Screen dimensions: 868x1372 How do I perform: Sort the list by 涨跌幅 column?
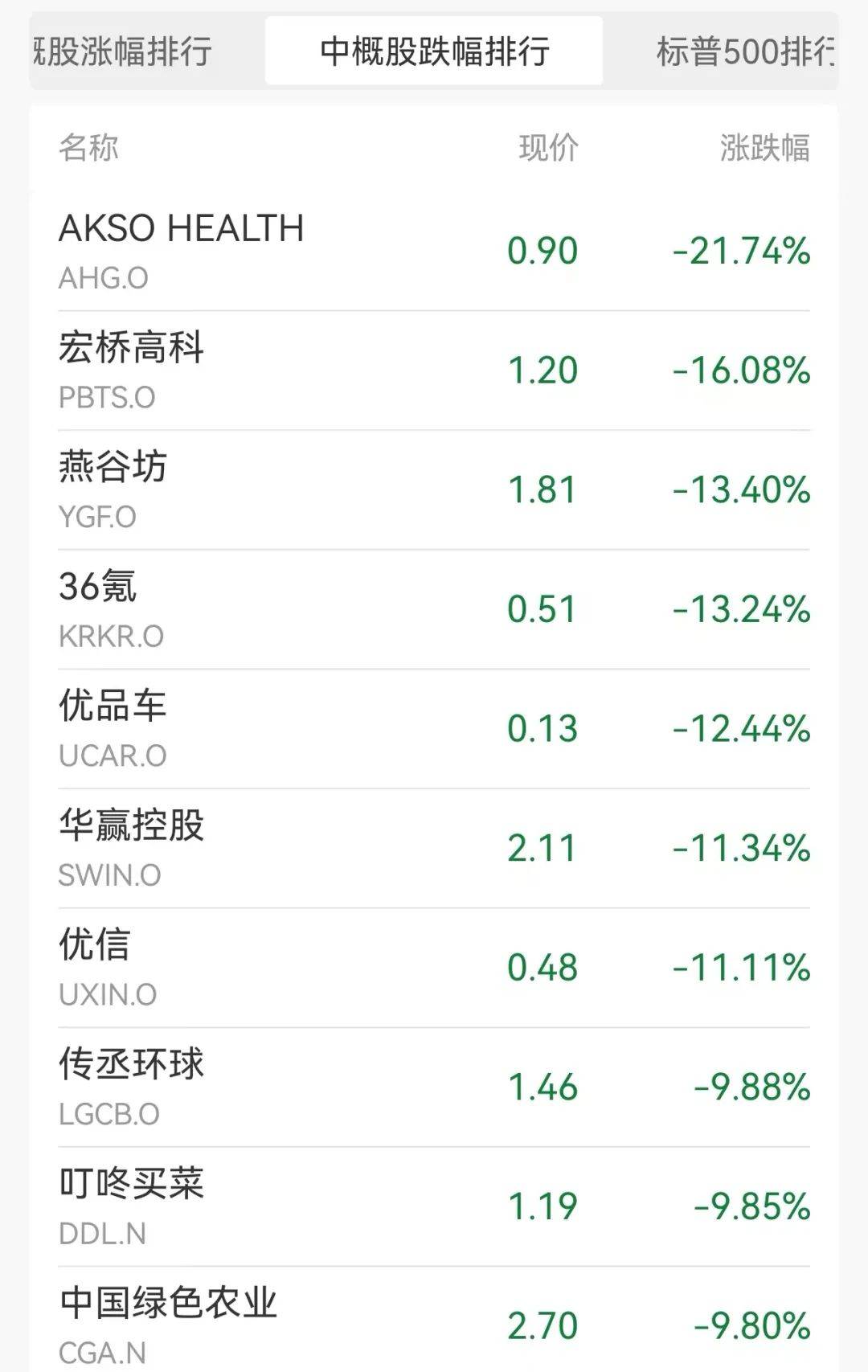pos(767,146)
